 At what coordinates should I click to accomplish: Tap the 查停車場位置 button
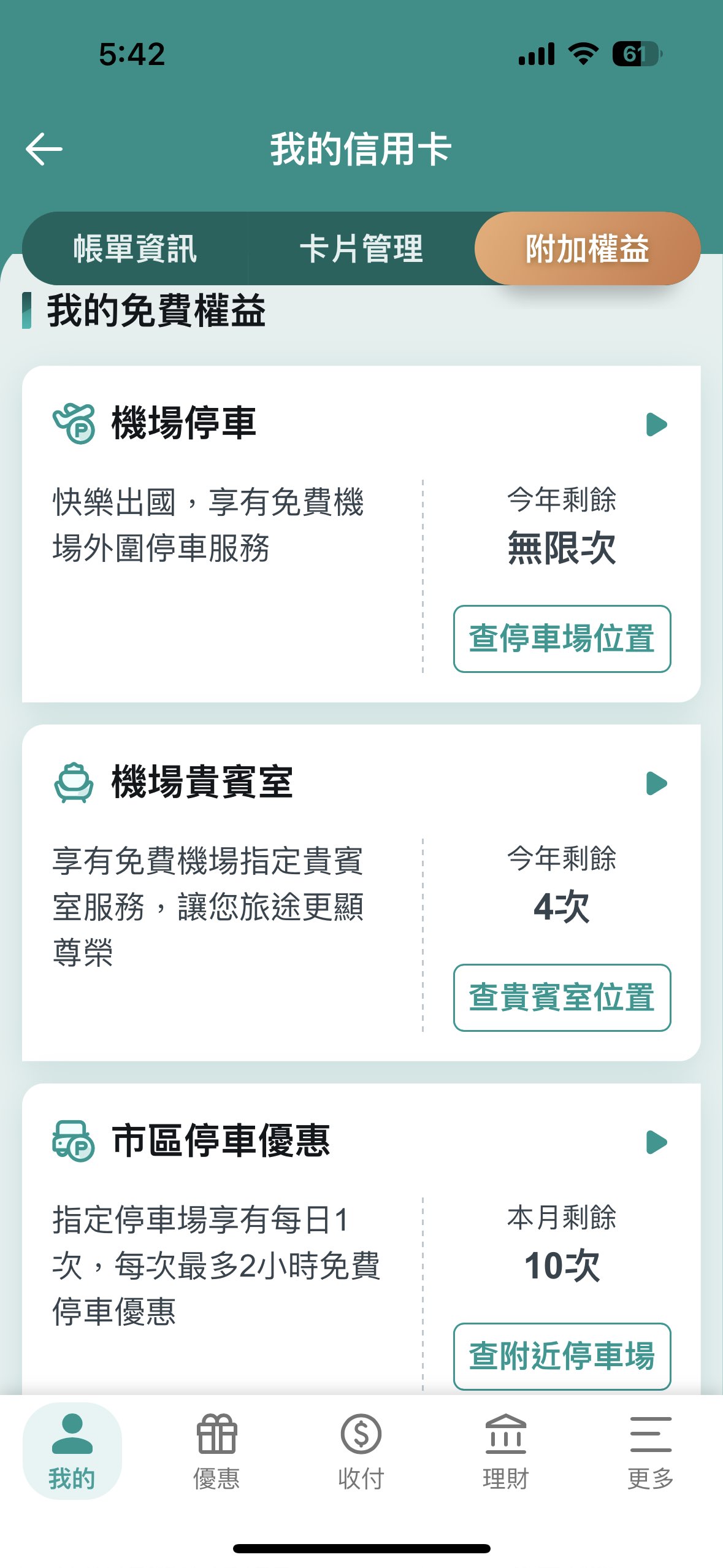coord(562,639)
